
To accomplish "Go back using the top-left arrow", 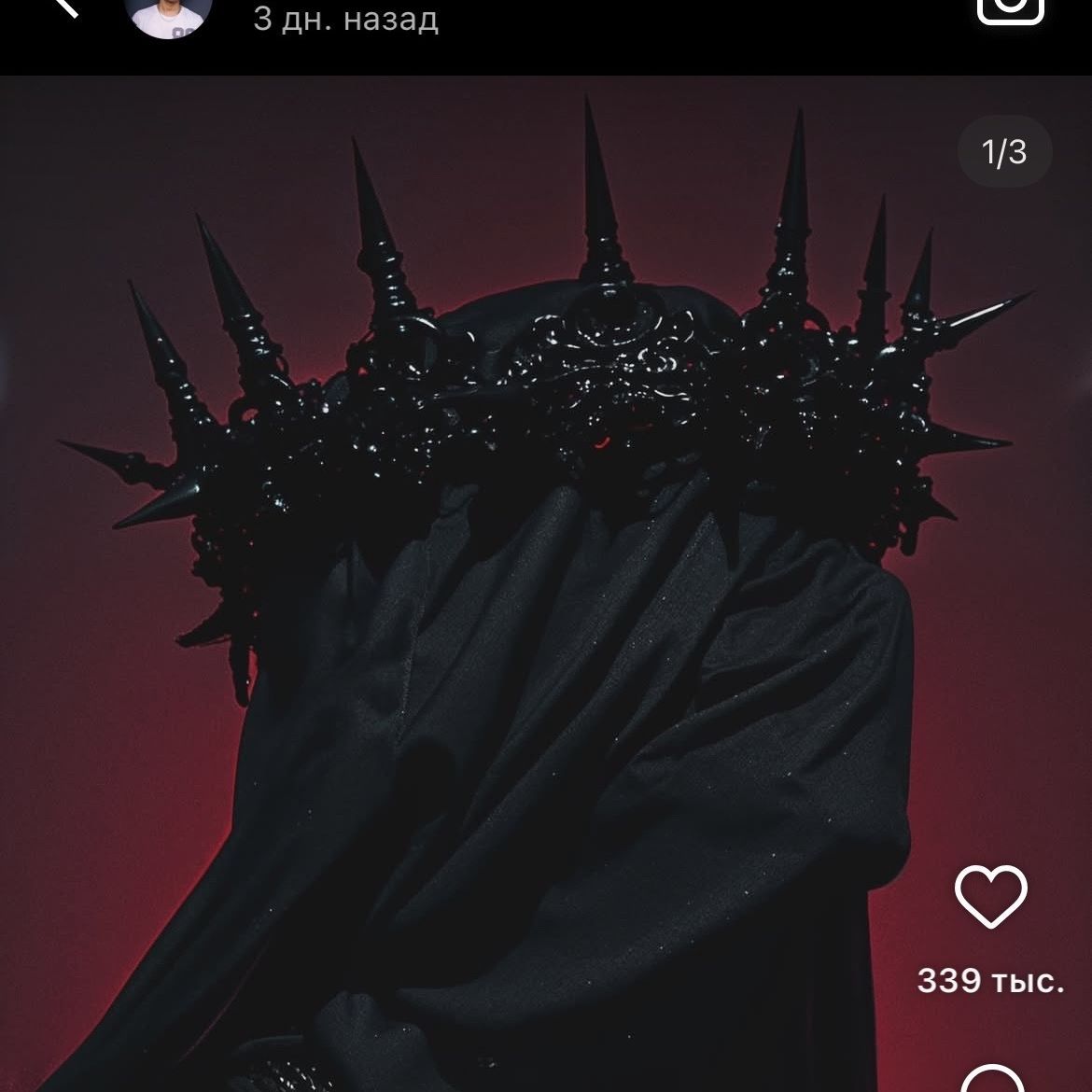I will coord(65,7).
